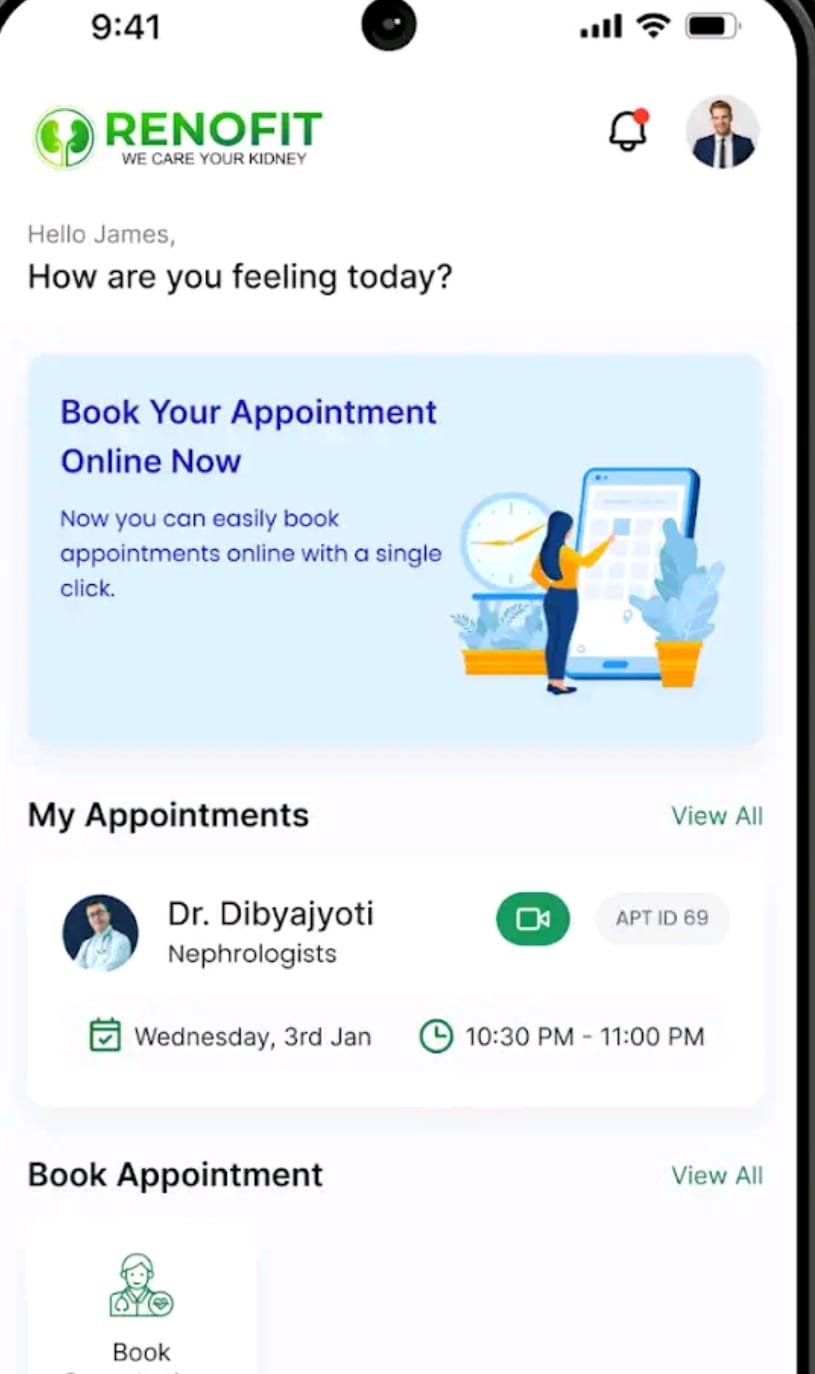This screenshot has height=1374, width=815.
Task: Tap the clock icon next to appointment time
Action: click(x=436, y=1037)
